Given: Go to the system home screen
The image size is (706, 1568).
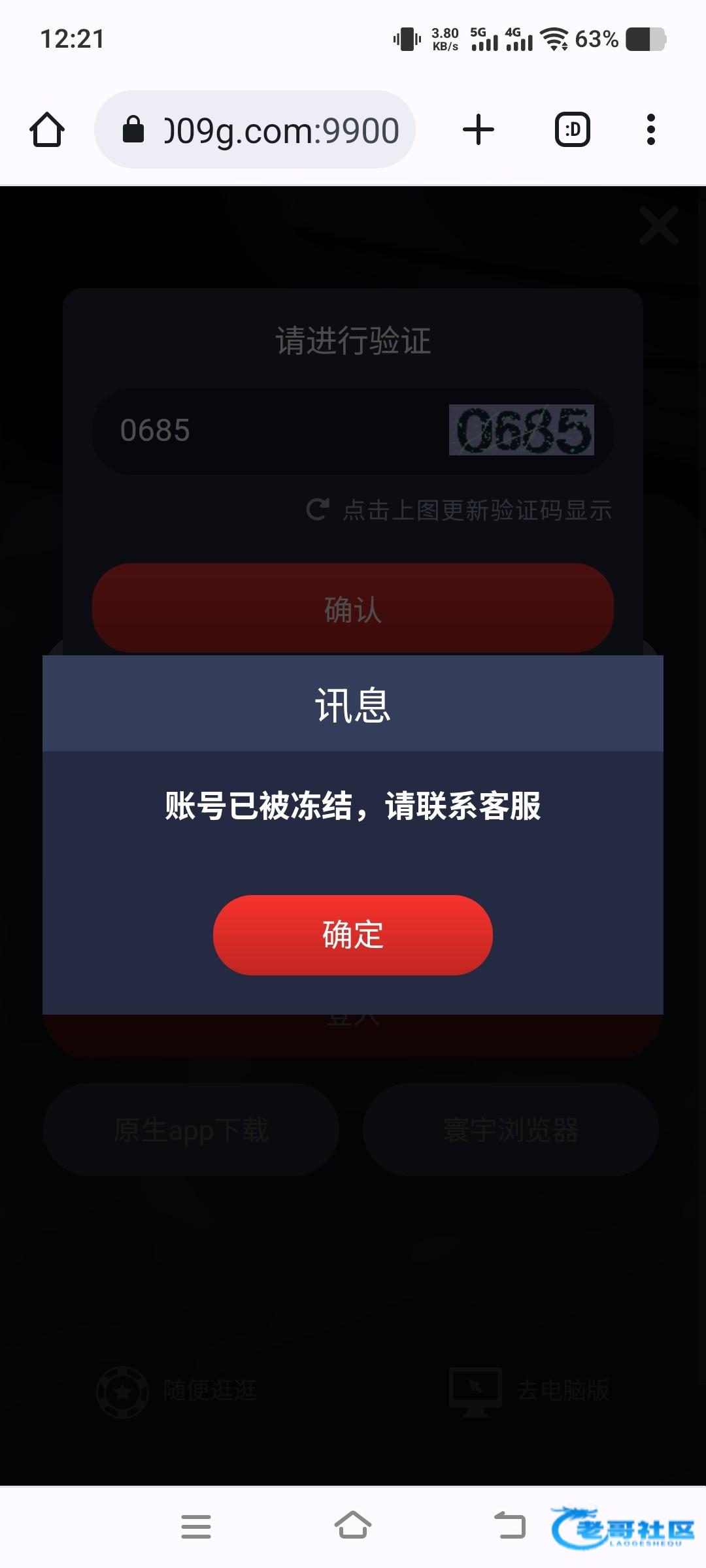Looking at the screenshot, I should pos(353,1526).
